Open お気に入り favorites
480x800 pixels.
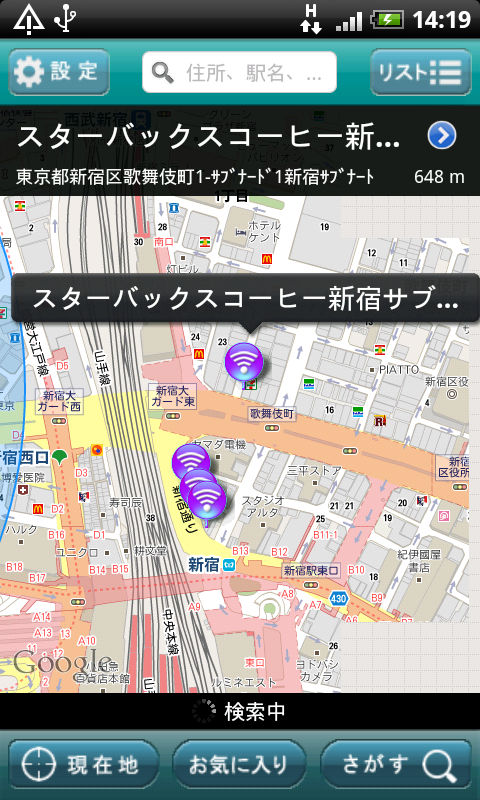coord(239,764)
